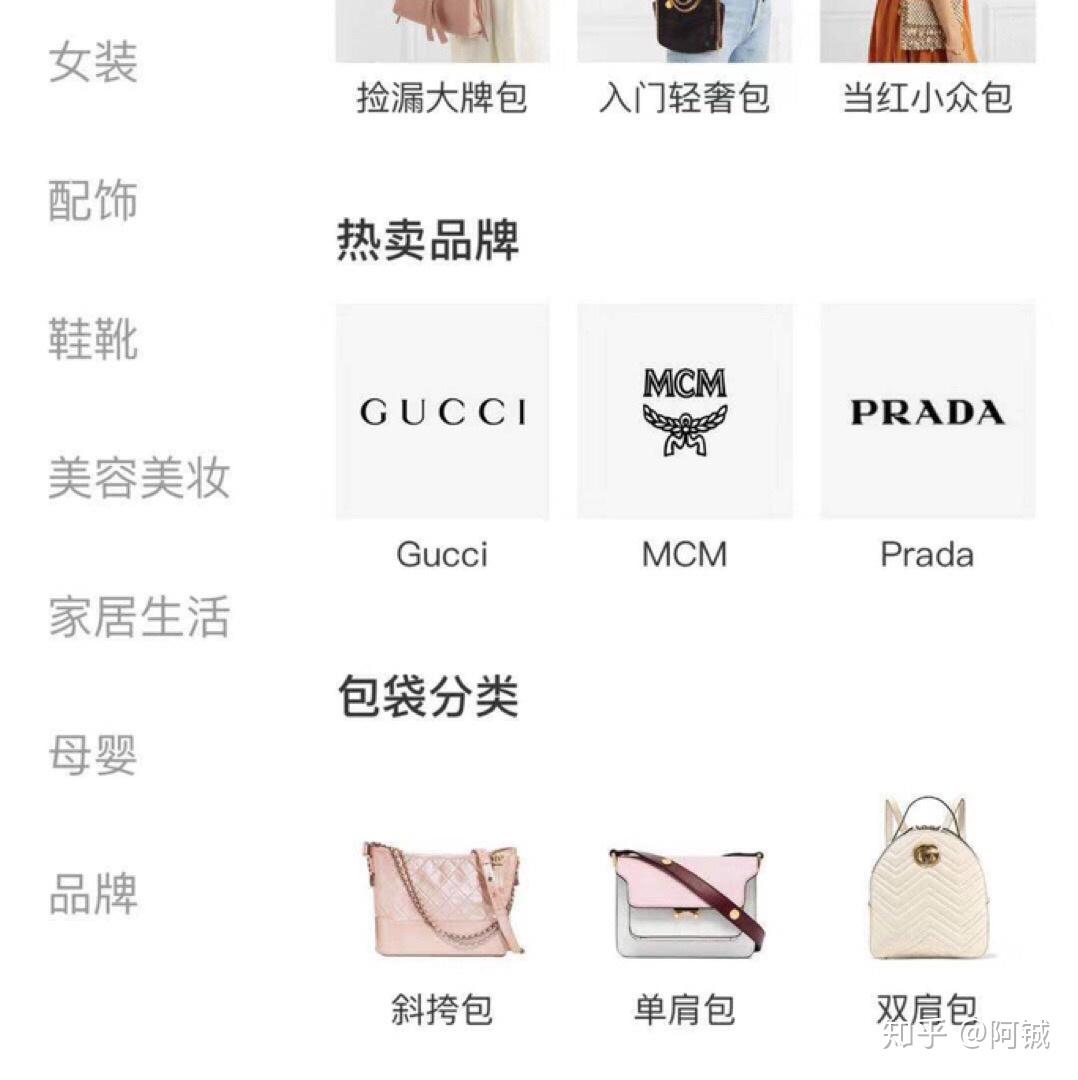Switch to 美容美妆 category
The width and height of the screenshot is (1078, 1080).
click(139, 478)
